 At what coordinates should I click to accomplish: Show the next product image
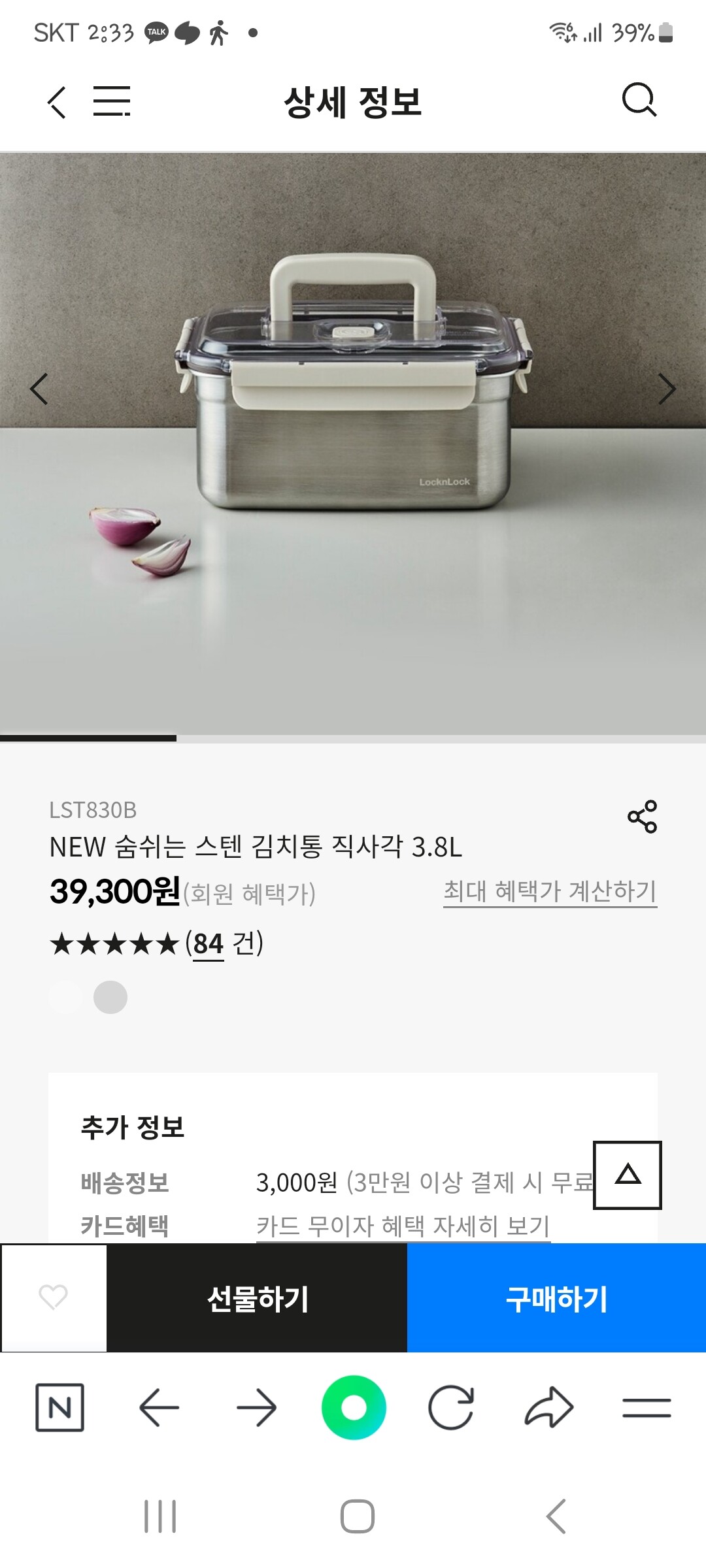coord(666,389)
